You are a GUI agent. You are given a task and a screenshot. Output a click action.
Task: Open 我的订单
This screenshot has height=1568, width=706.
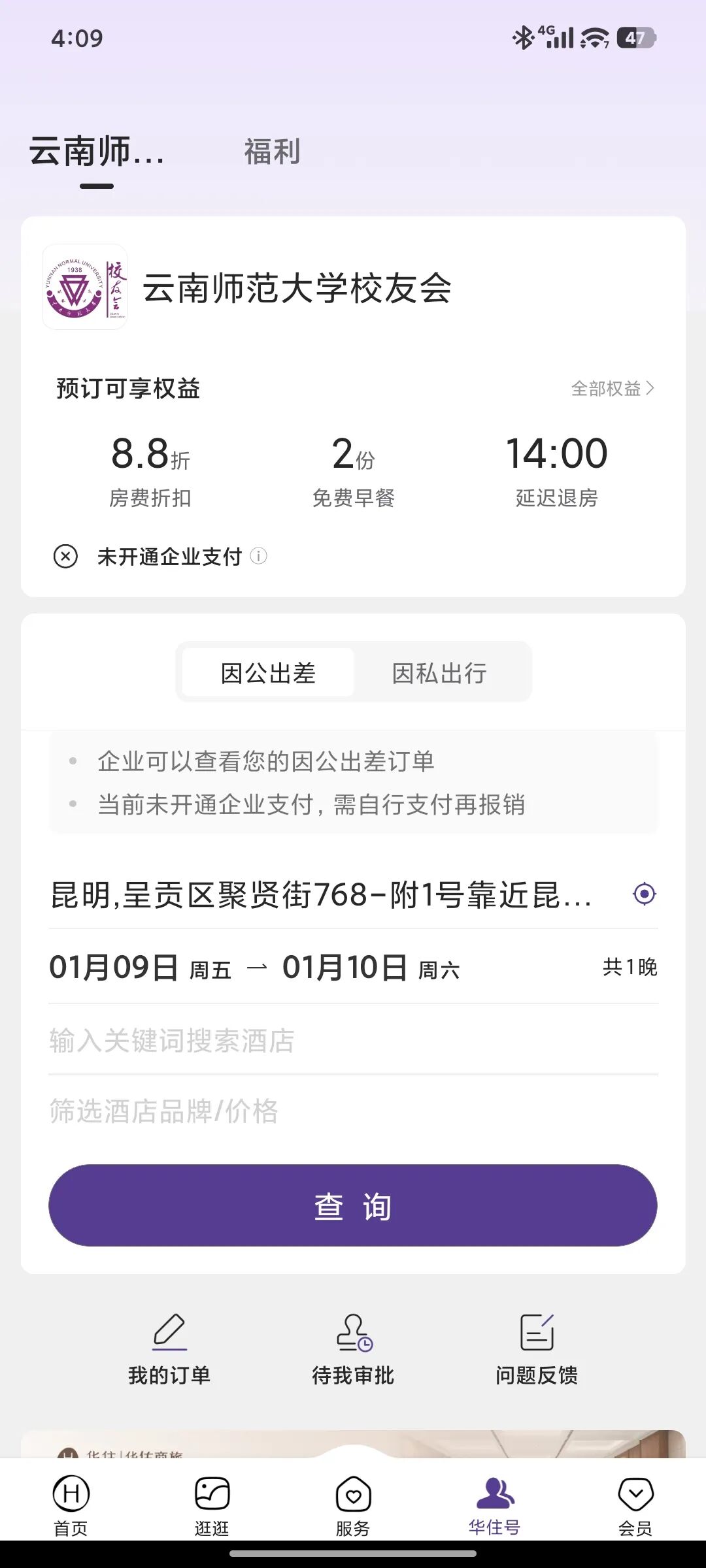pyautogui.click(x=169, y=1349)
